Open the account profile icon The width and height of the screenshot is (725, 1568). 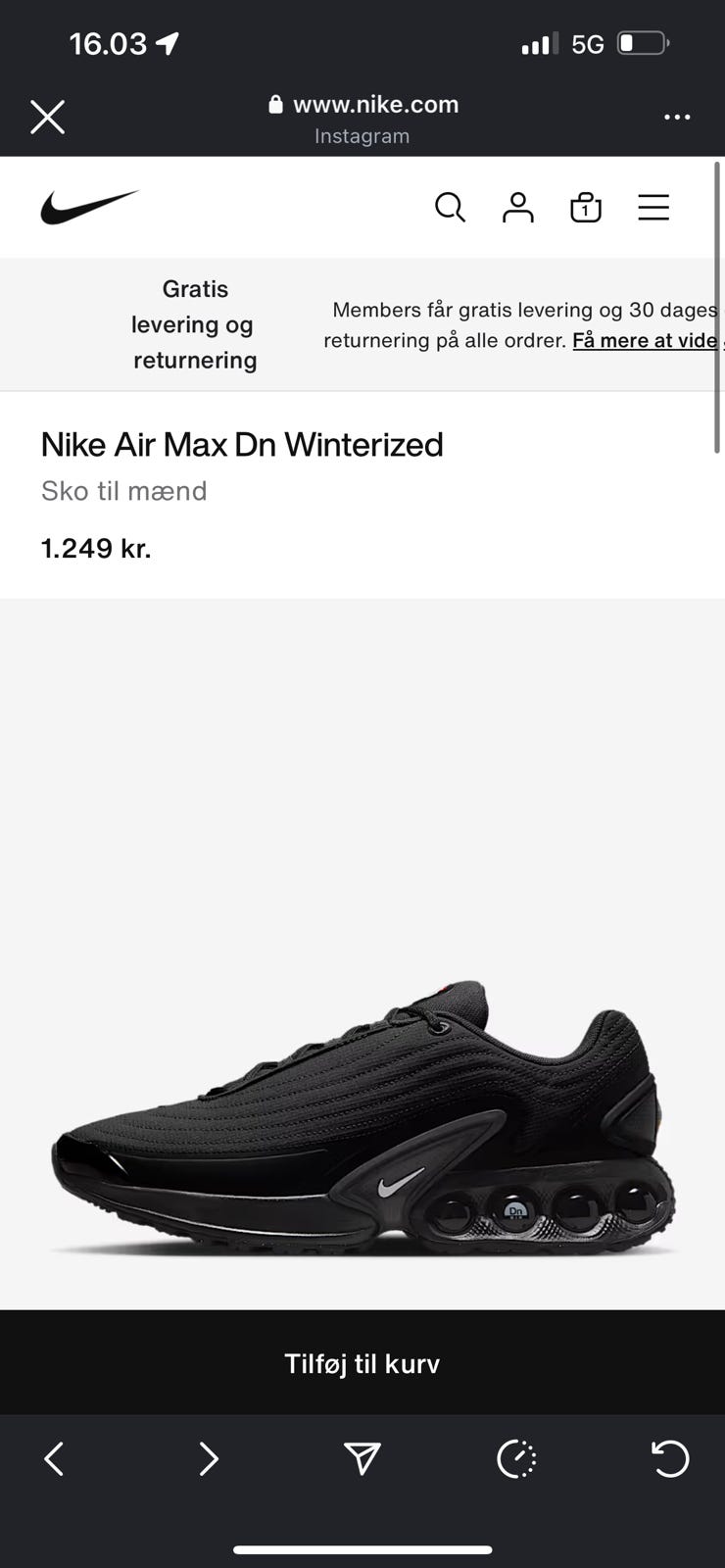click(517, 207)
